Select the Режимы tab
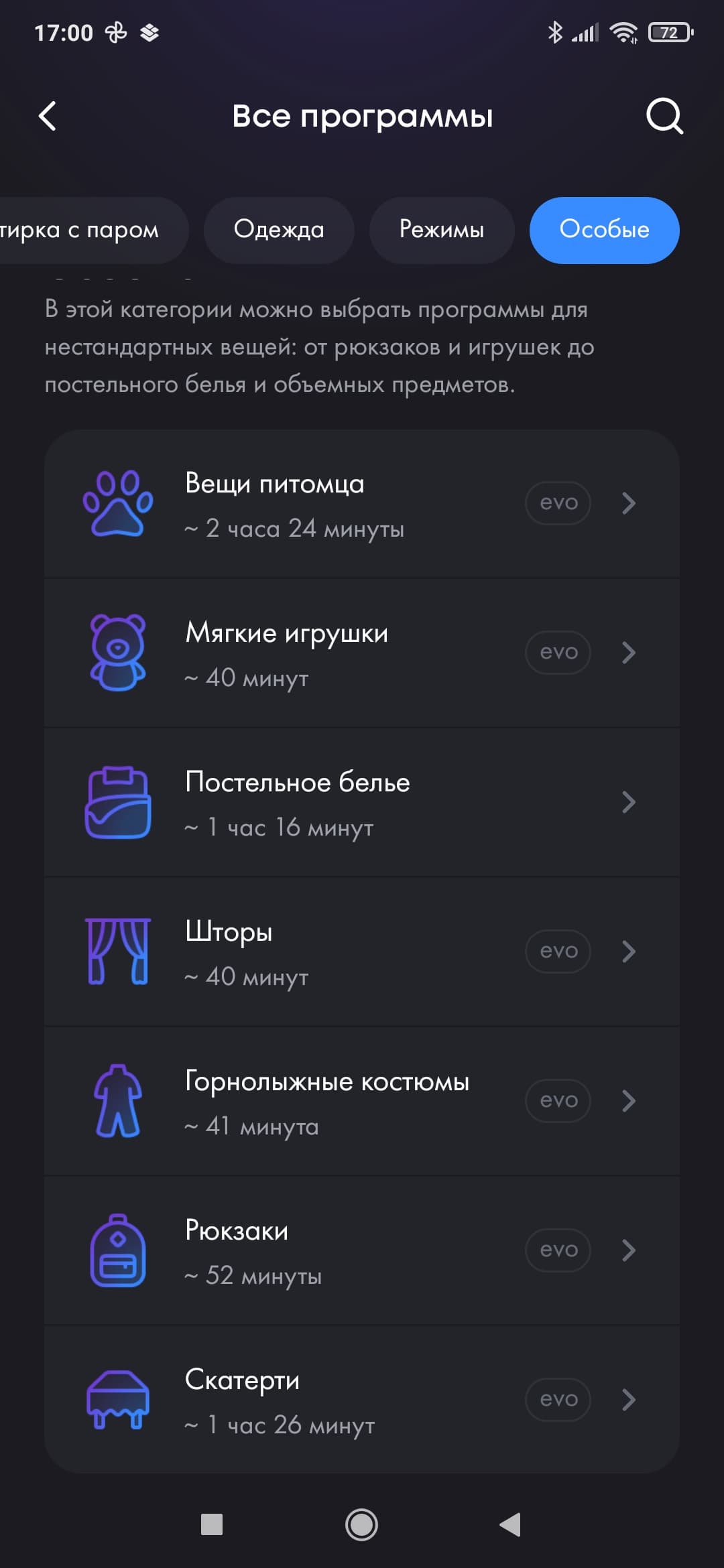This screenshot has width=724, height=1568. [x=441, y=230]
